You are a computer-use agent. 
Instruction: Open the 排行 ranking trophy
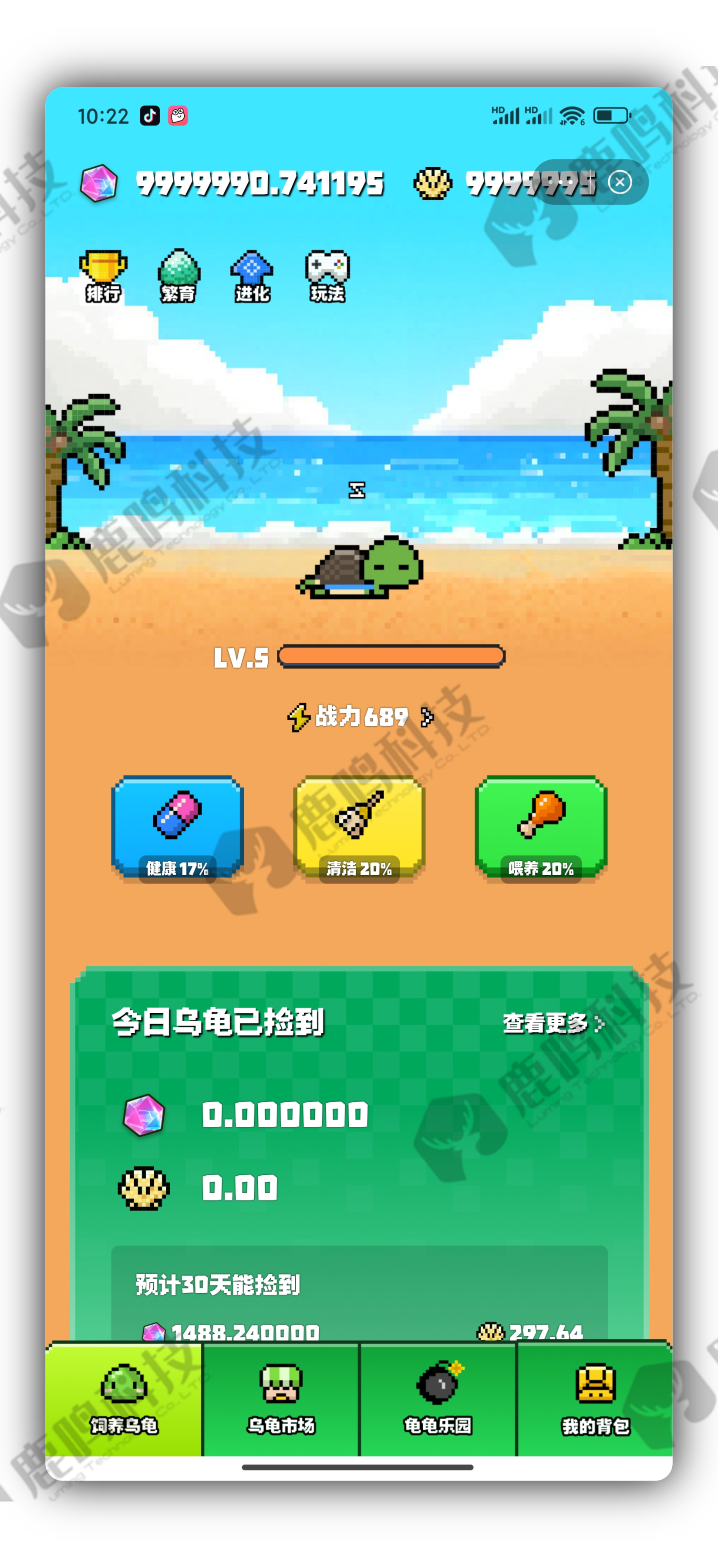click(103, 277)
